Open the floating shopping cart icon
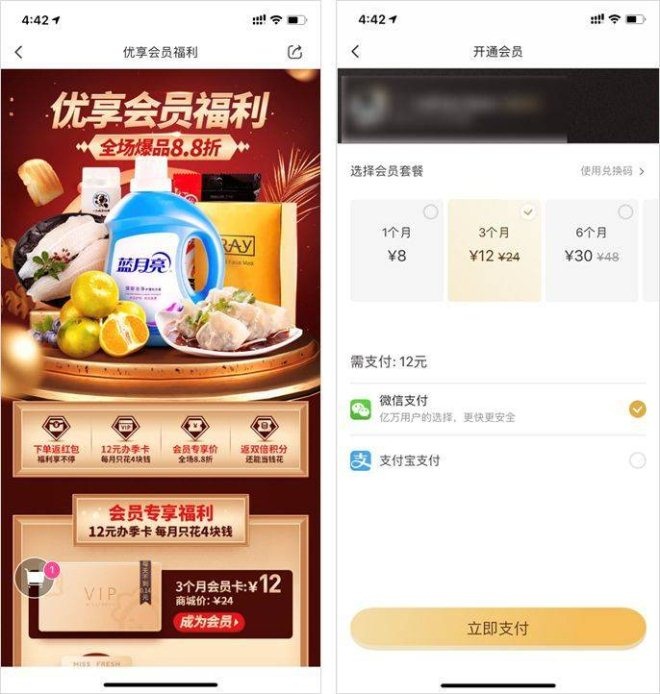 point(37,579)
